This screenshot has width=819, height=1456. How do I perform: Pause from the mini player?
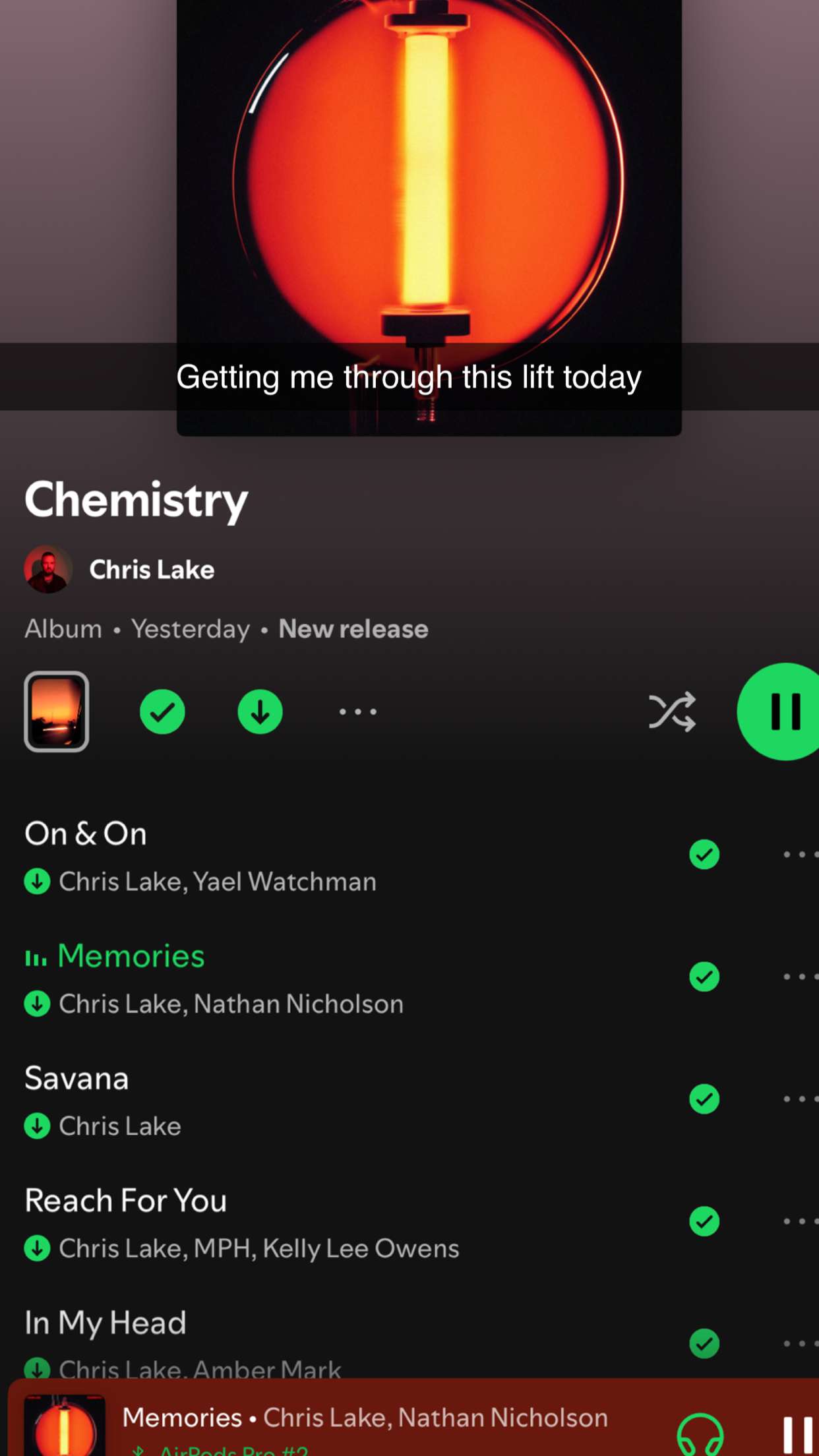point(797,1434)
